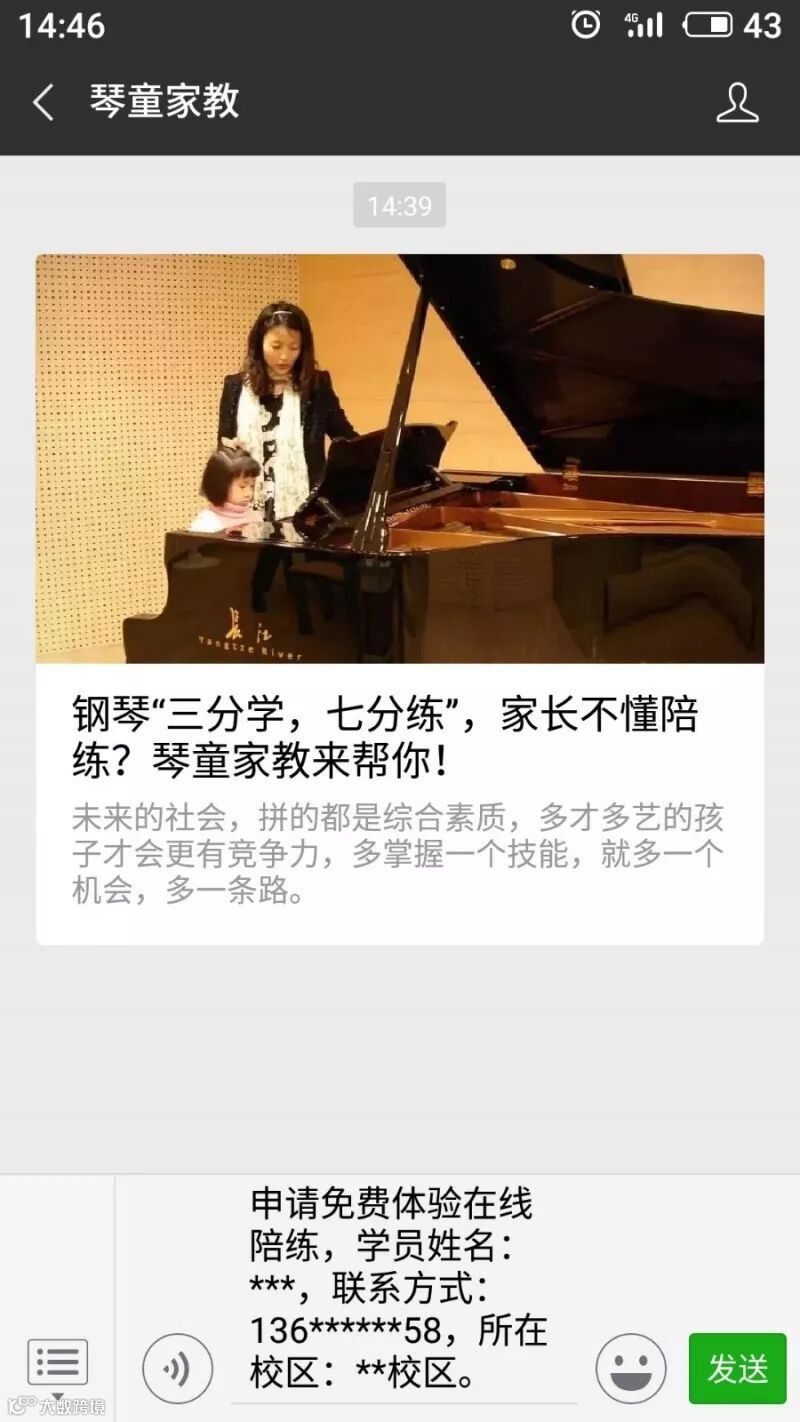Open the article about 钢琴三分学七分练

[400, 599]
